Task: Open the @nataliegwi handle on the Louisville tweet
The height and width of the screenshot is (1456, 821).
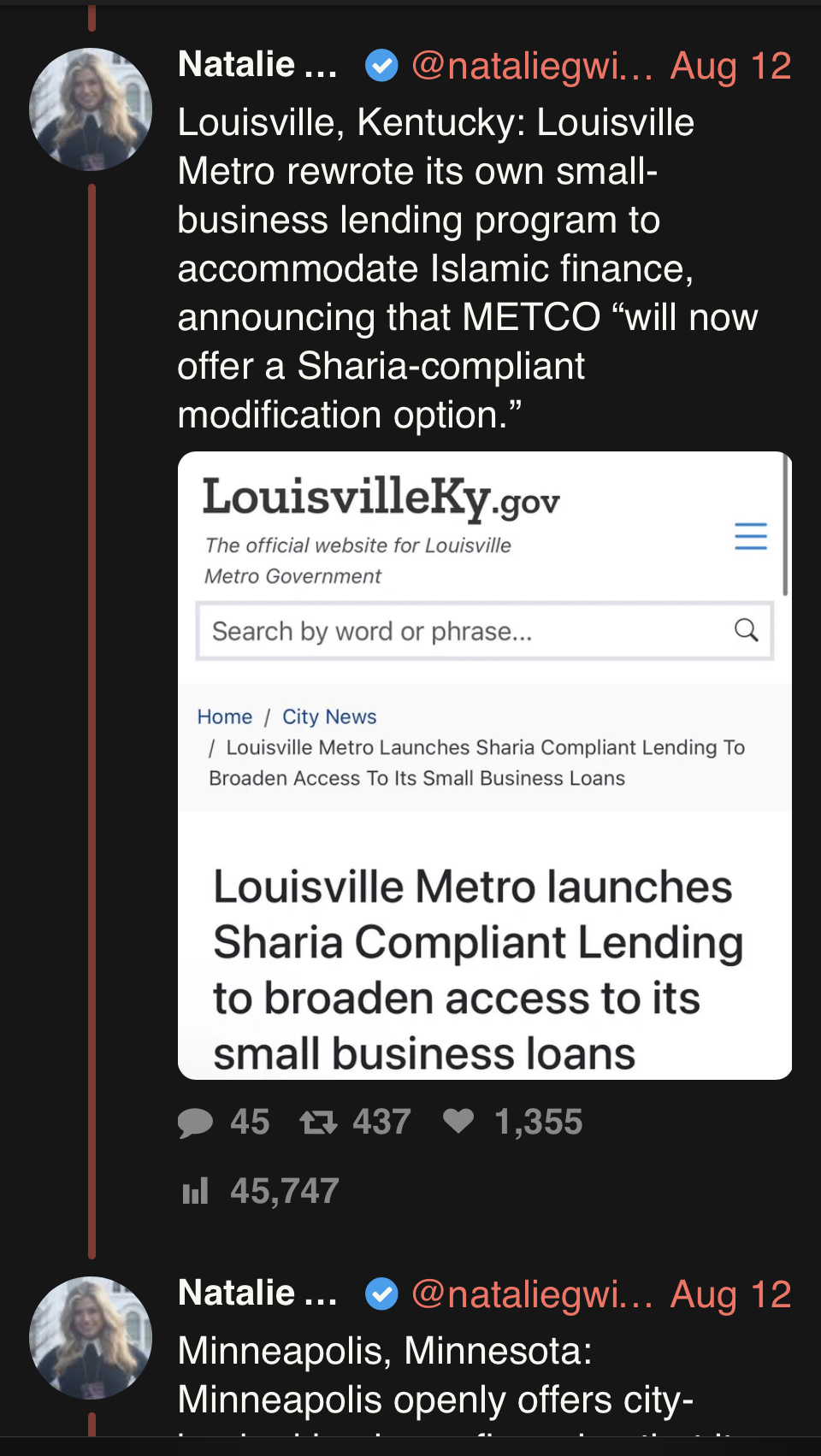Action: click(532, 66)
